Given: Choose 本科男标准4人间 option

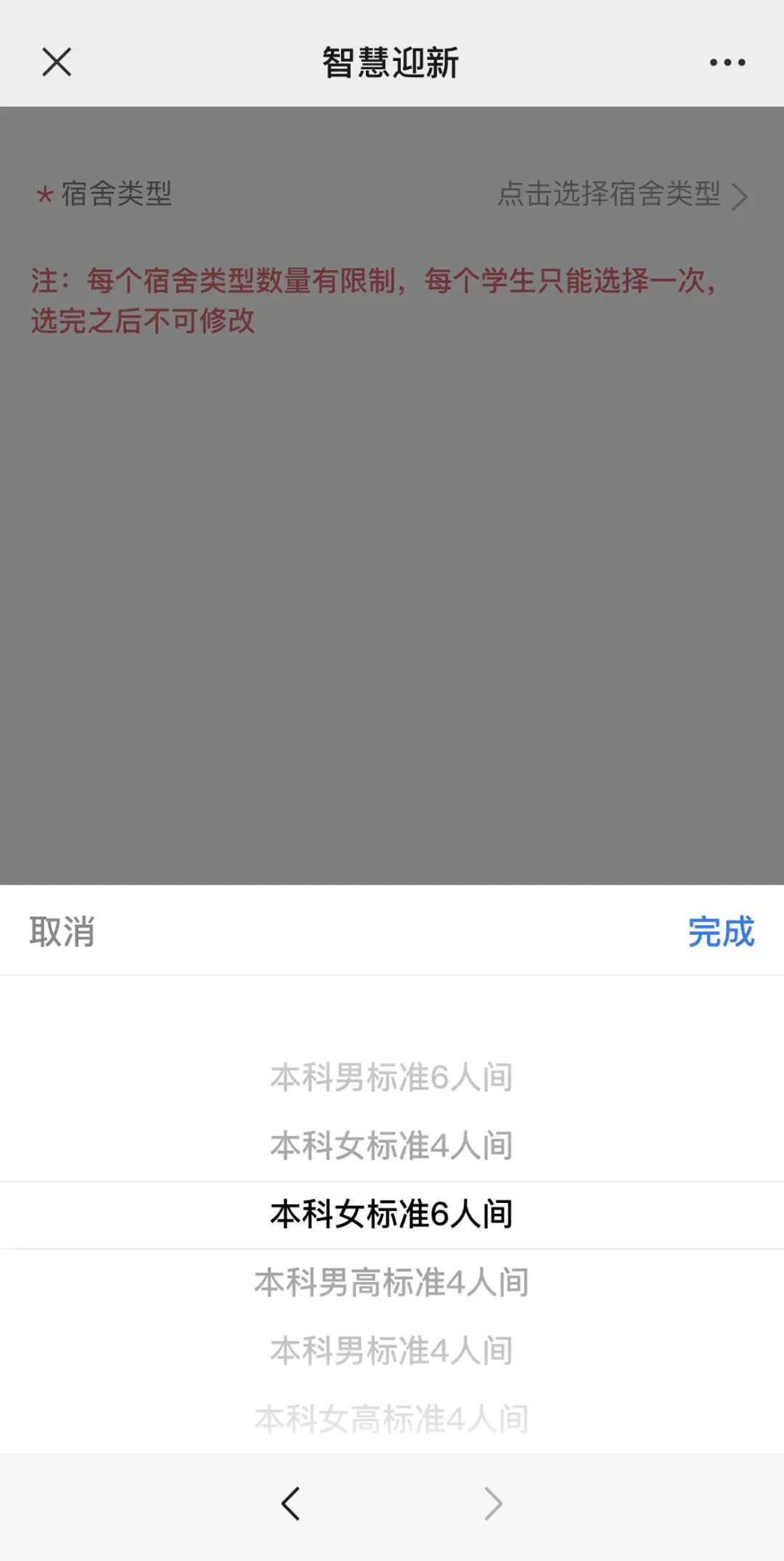Looking at the screenshot, I should click(x=392, y=1351).
